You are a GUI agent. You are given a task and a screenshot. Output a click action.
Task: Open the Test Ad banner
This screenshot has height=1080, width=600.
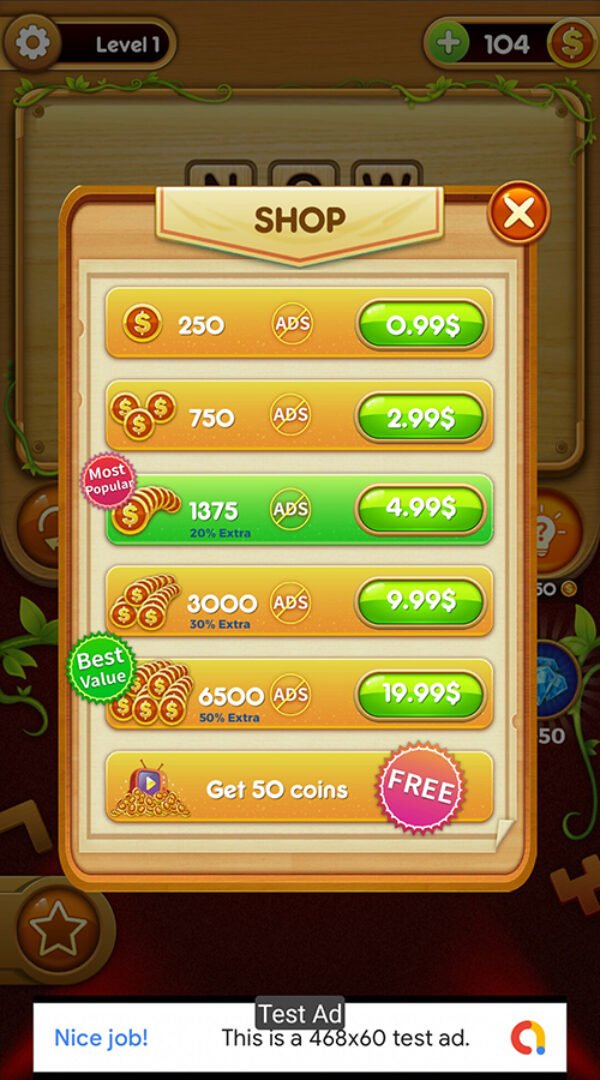pyautogui.click(x=300, y=1037)
